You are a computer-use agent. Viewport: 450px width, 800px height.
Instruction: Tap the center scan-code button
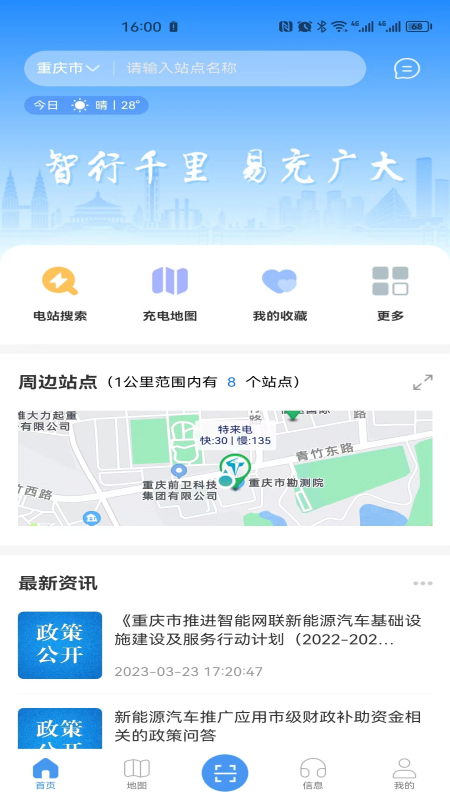[225, 773]
